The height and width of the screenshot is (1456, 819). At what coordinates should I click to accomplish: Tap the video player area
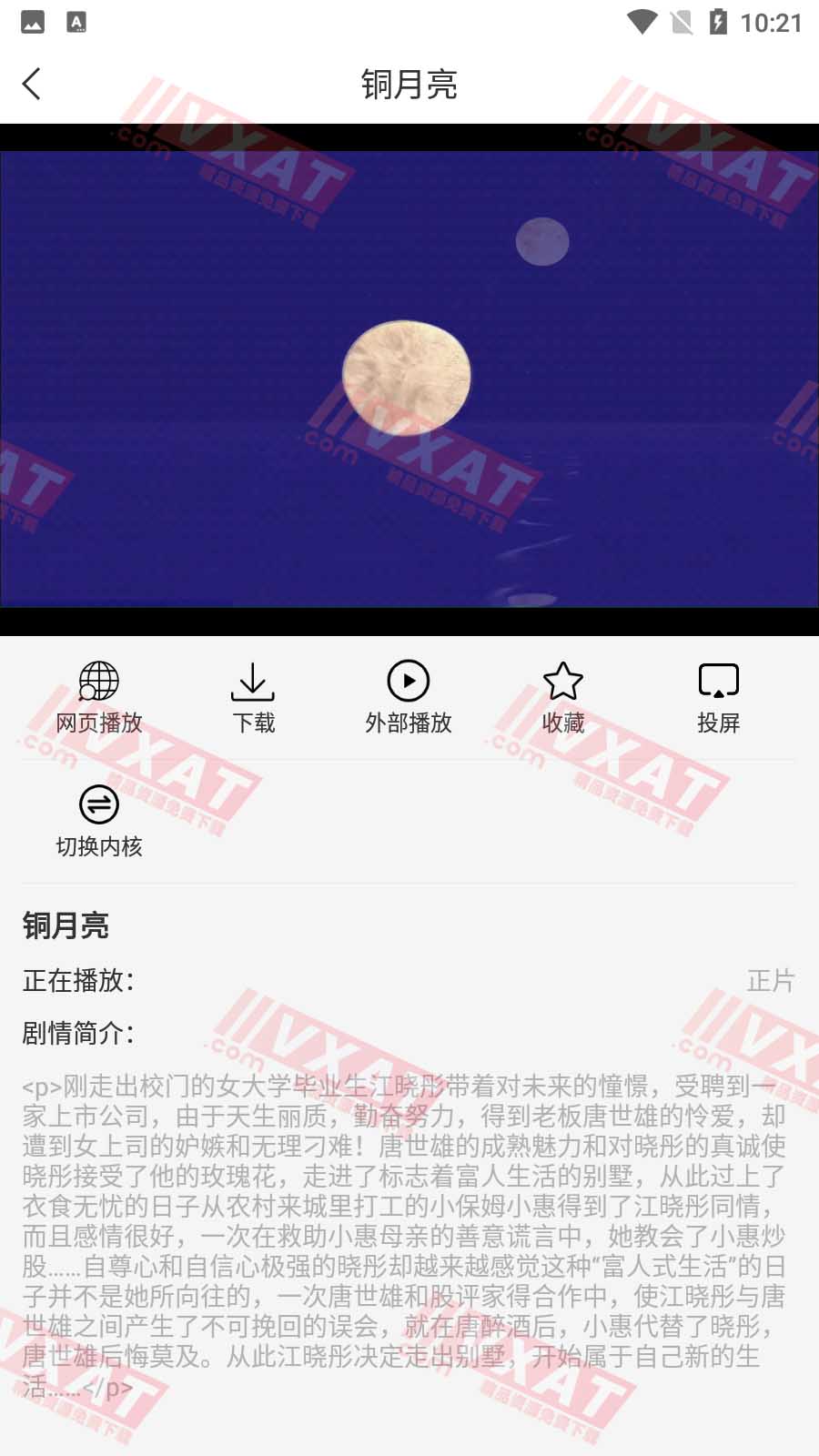[409, 379]
